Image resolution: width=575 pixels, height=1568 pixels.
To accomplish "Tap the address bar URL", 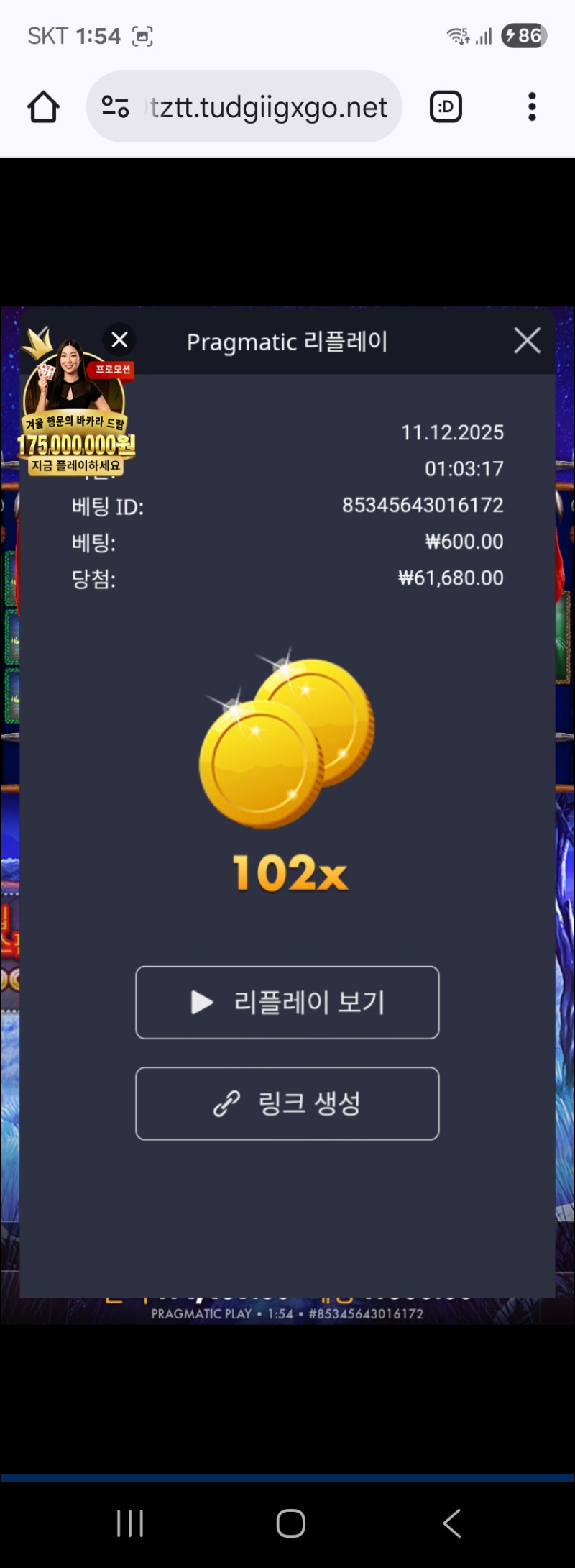I will click(270, 107).
